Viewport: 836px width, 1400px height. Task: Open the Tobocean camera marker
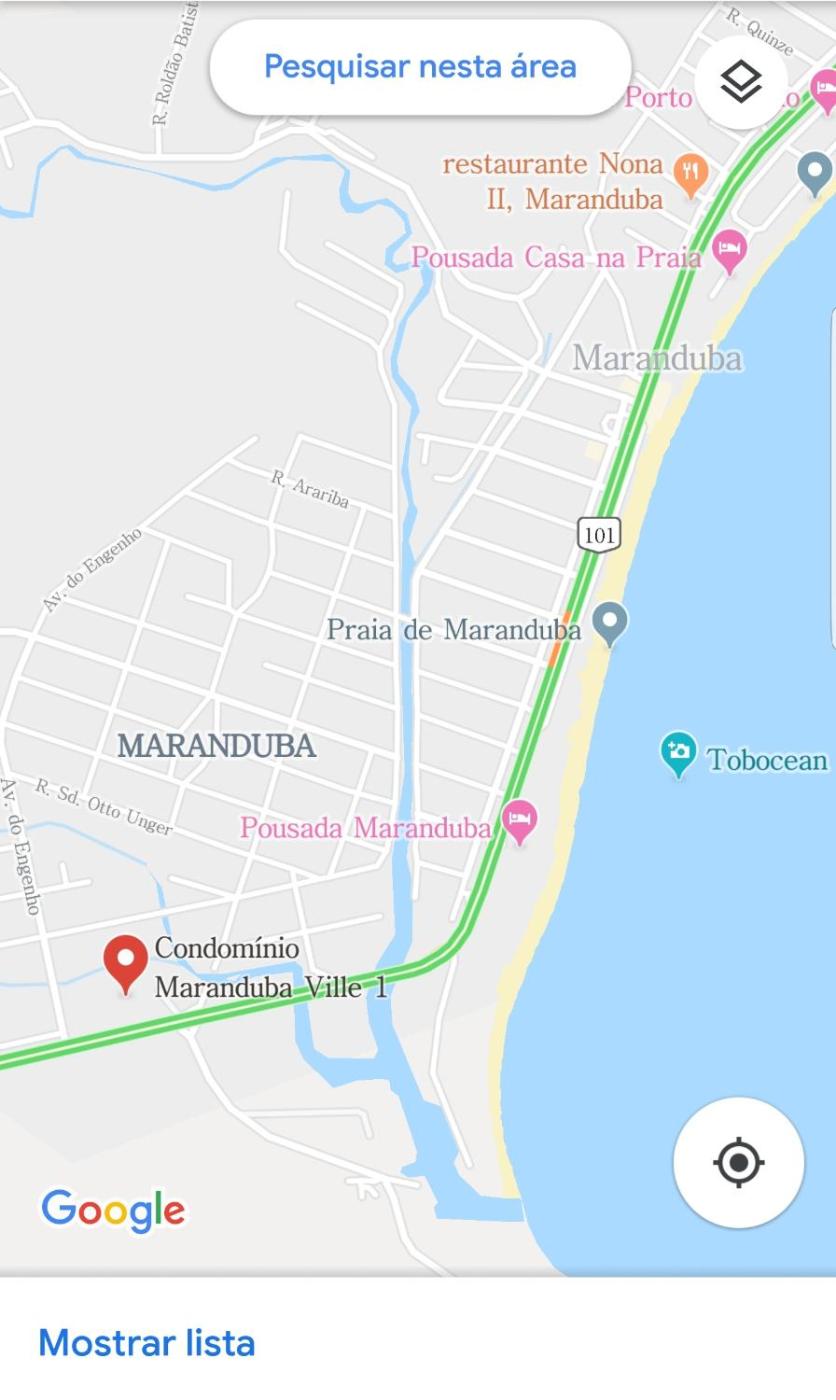point(678,753)
